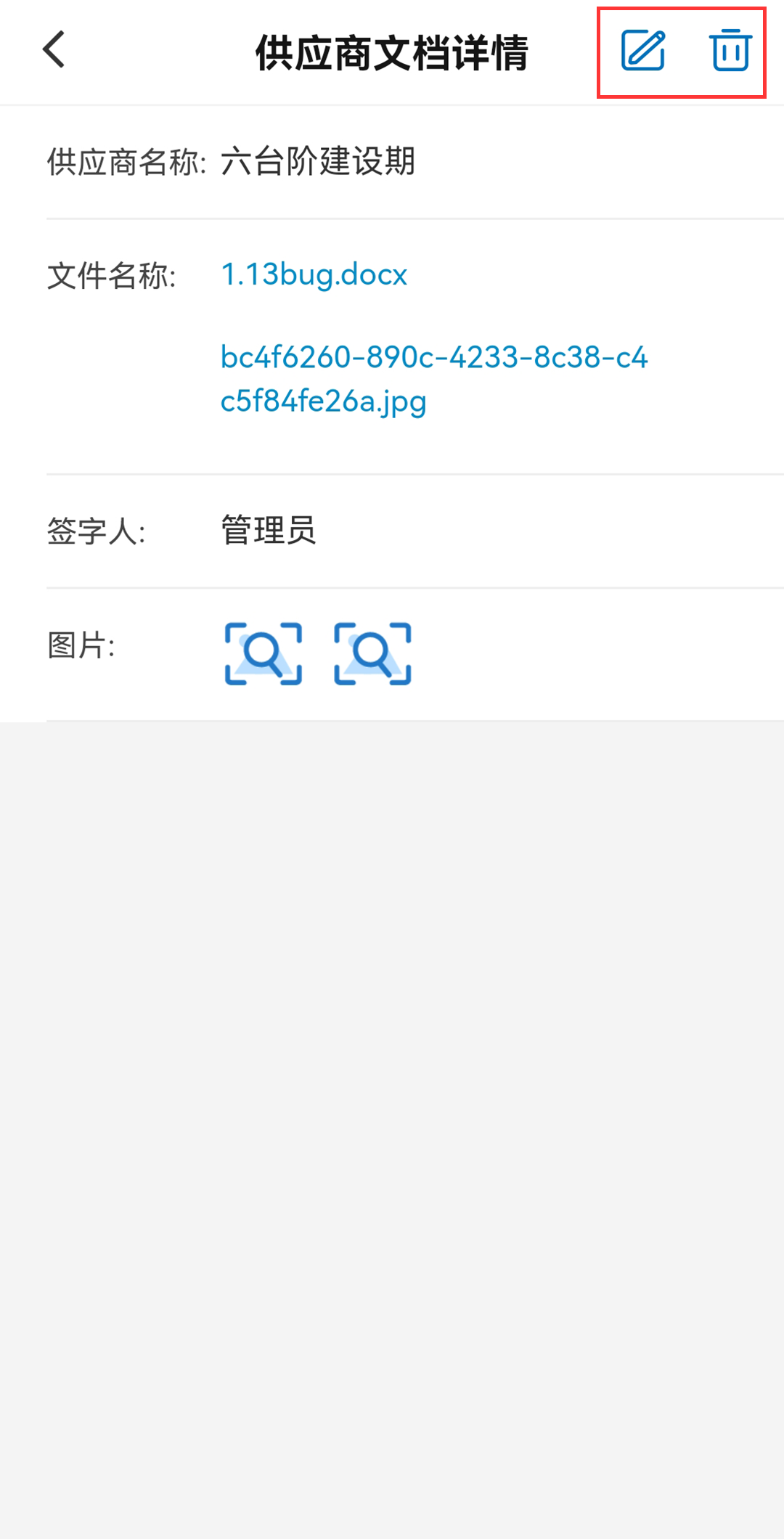
Task: Open the 1.13bug.docx file link
Action: coord(314,274)
